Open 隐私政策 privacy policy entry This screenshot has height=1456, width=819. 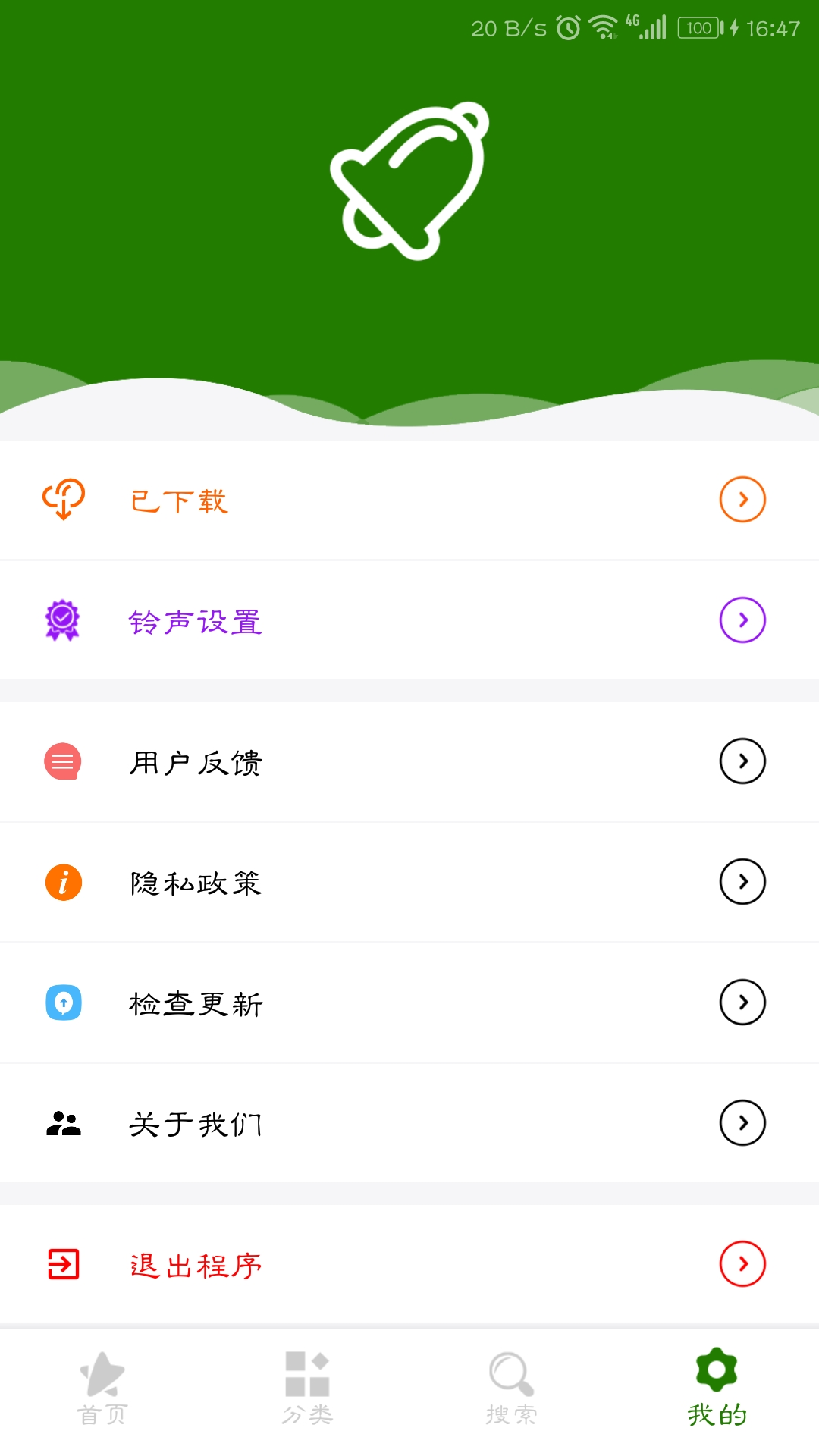[196, 882]
